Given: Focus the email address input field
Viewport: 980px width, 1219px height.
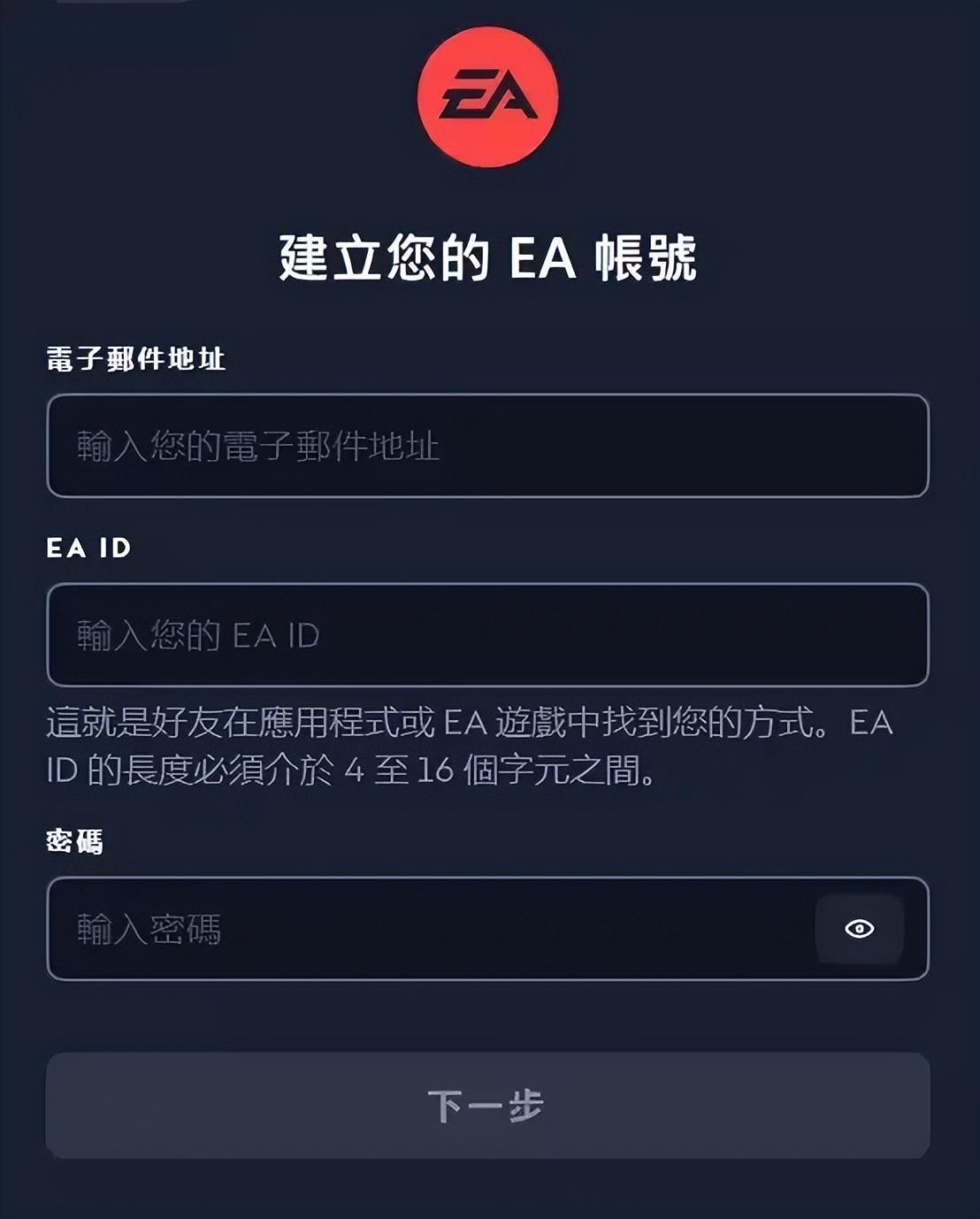Looking at the screenshot, I should click(x=486, y=446).
